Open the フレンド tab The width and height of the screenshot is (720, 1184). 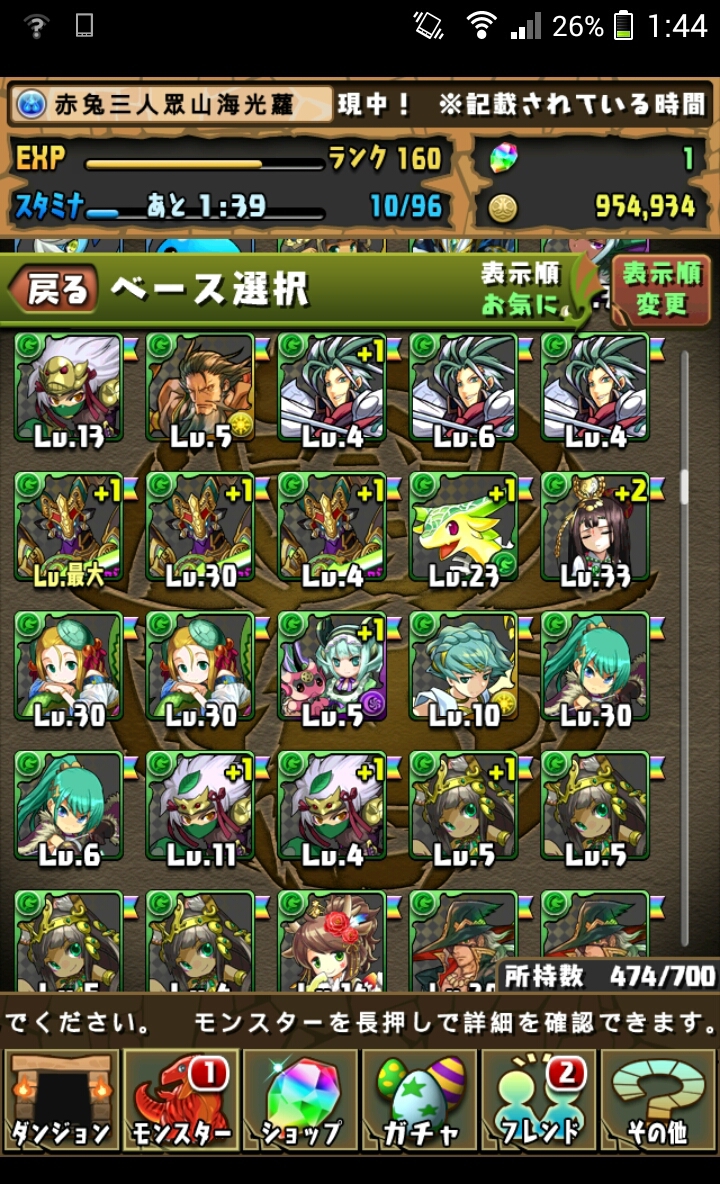click(539, 1100)
